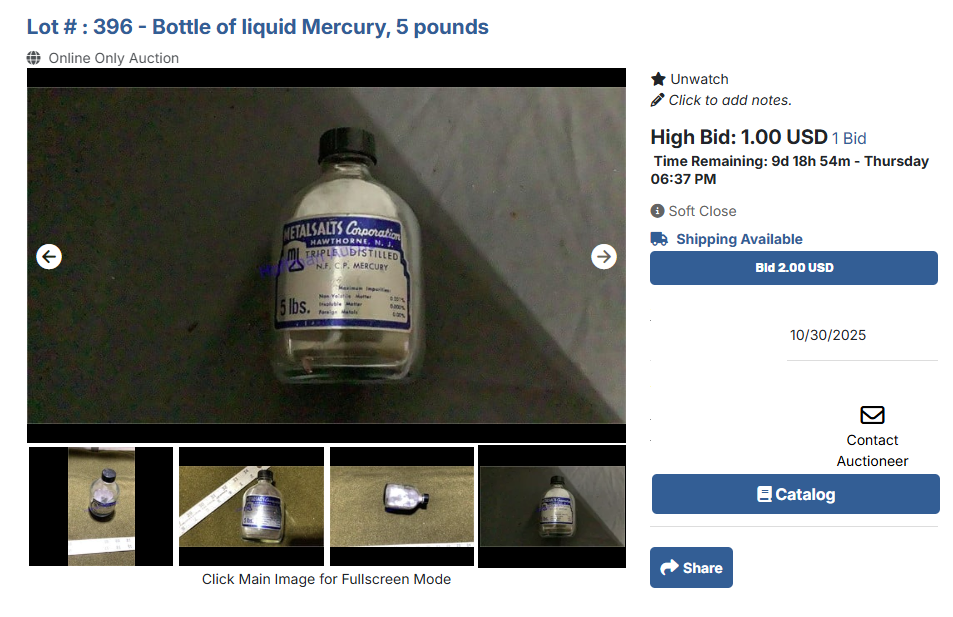Share this lot
The width and height of the screenshot is (953, 617).
point(691,568)
